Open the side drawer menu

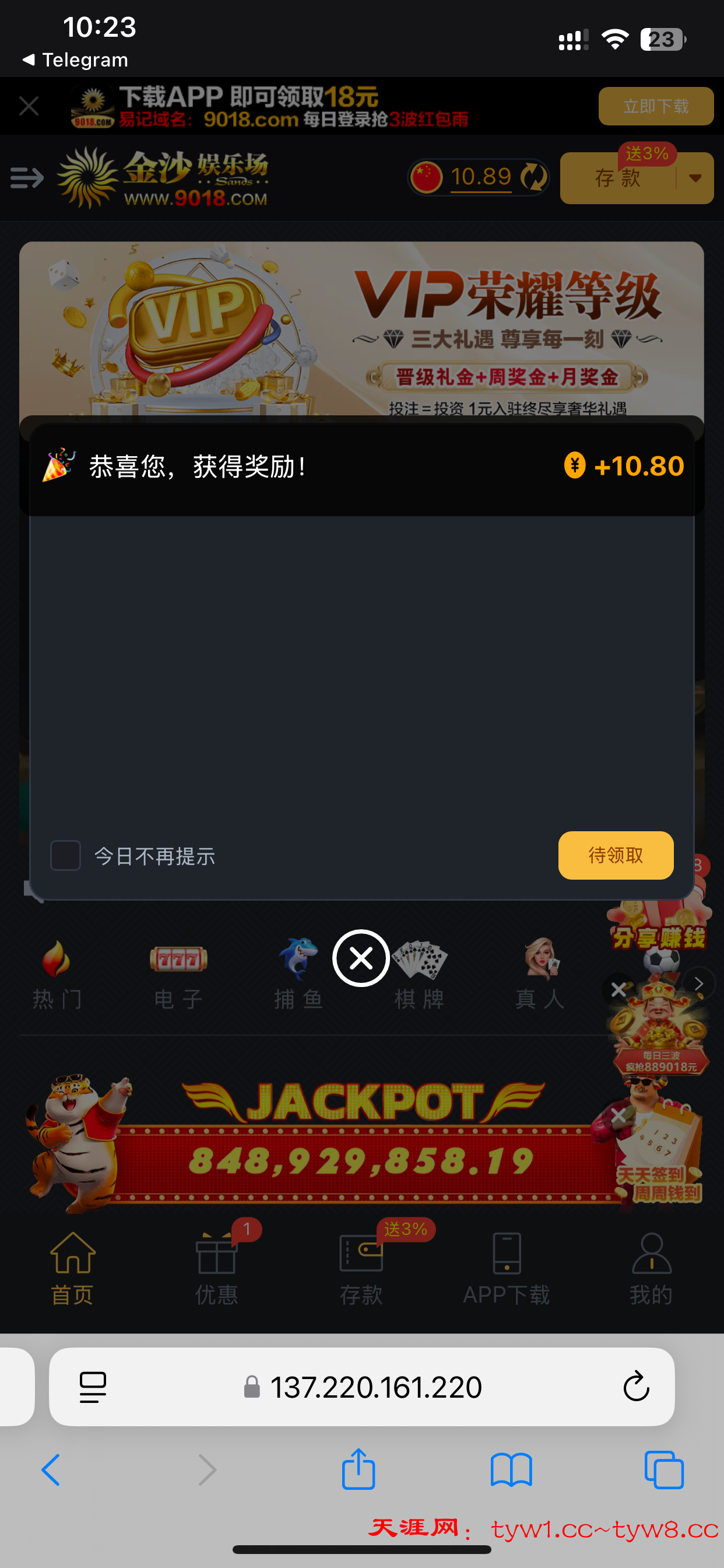pos(27,178)
